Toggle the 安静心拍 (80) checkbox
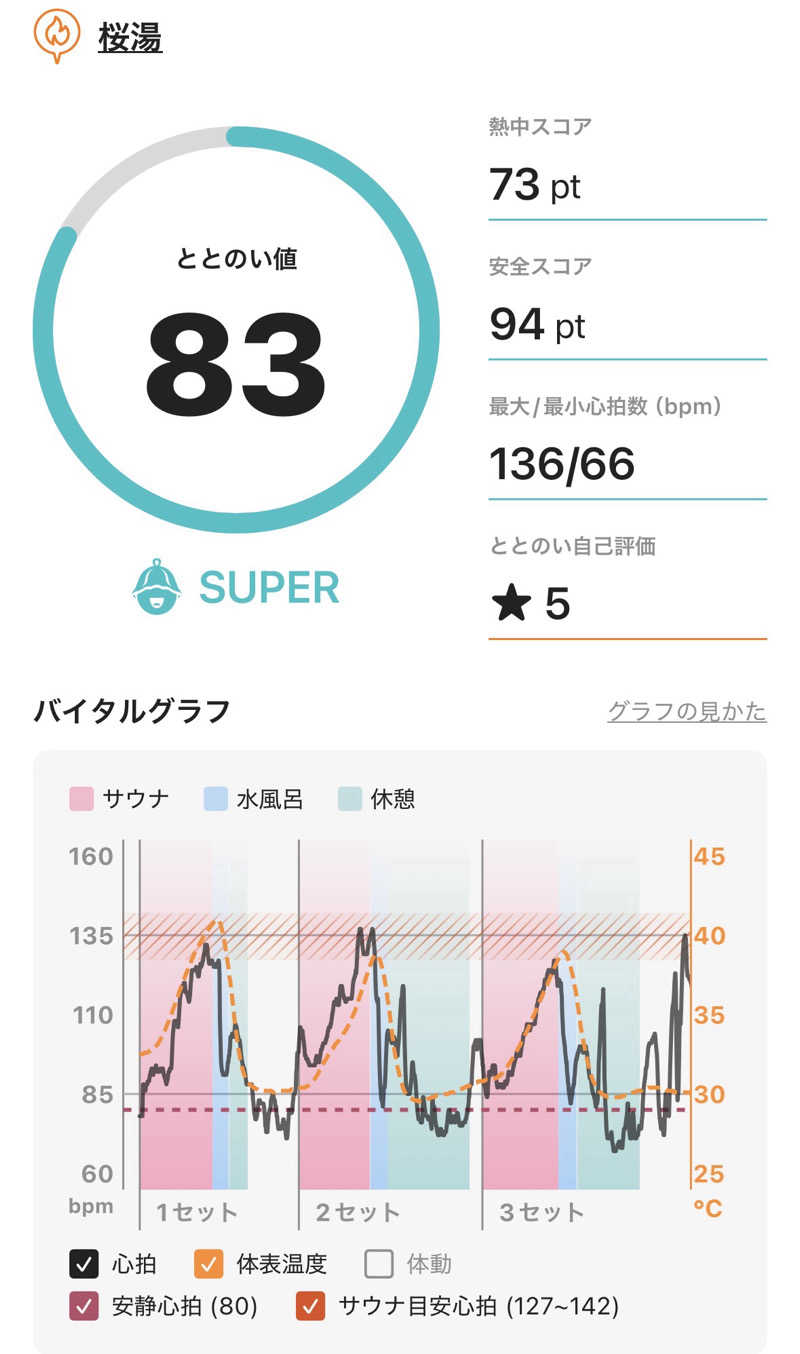The image size is (800, 1354). click(84, 1306)
